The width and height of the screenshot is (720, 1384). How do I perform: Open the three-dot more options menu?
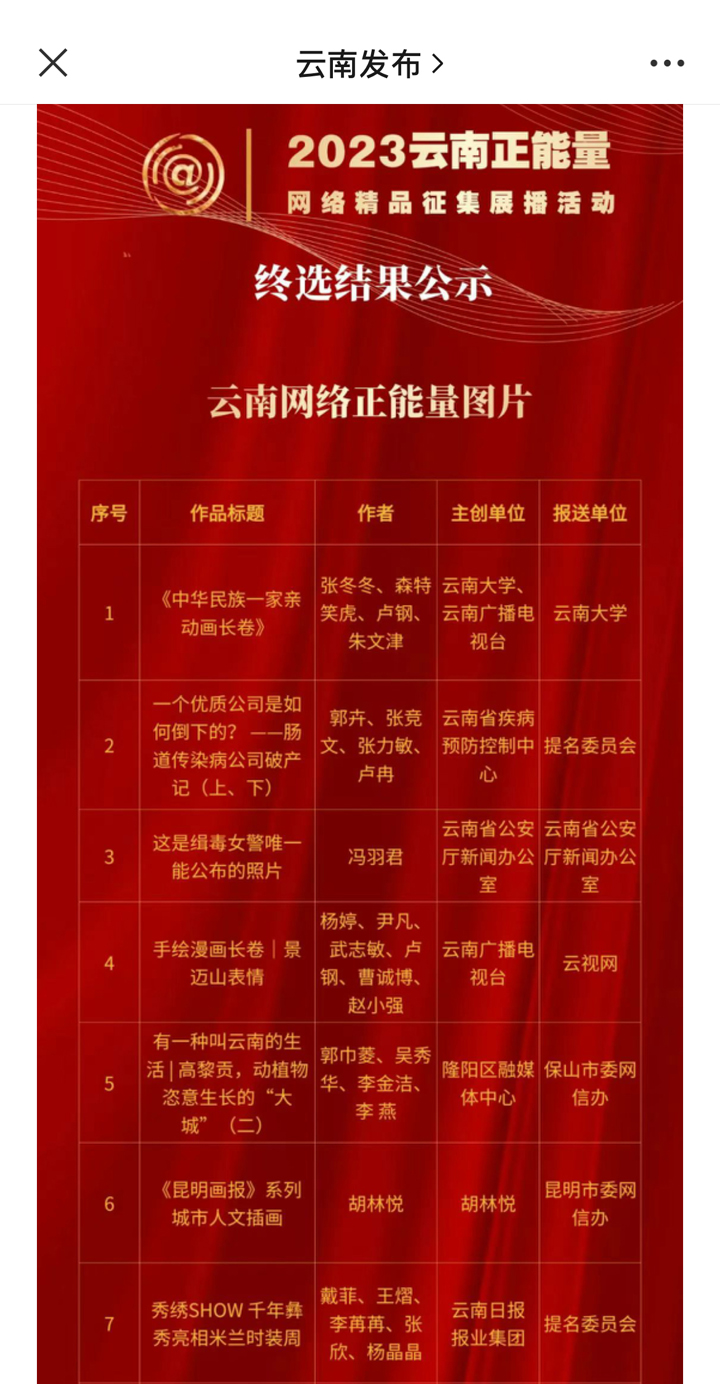pyautogui.click(x=666, y=63)
